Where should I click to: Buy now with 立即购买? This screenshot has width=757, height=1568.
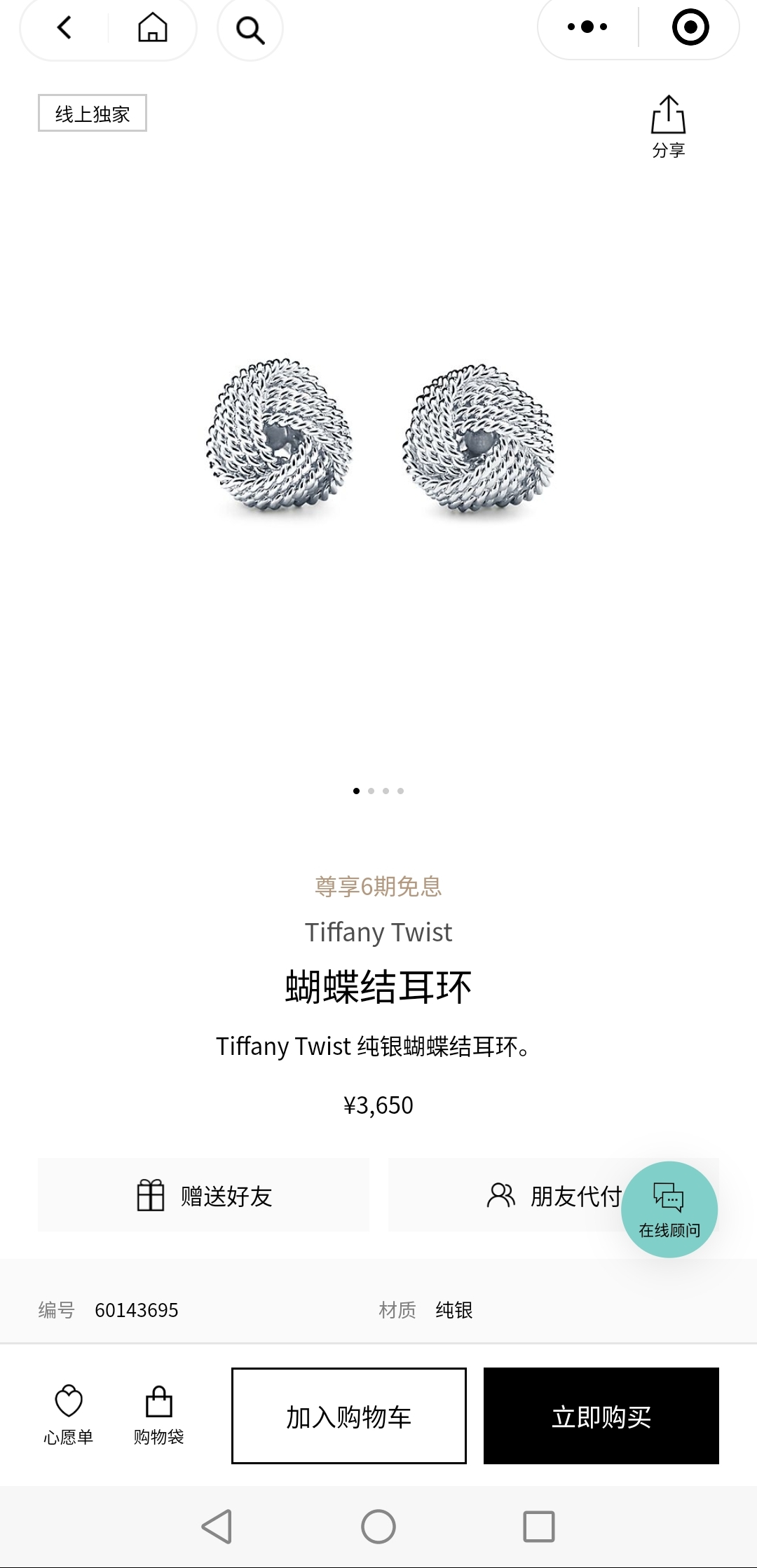(601, 1416)
